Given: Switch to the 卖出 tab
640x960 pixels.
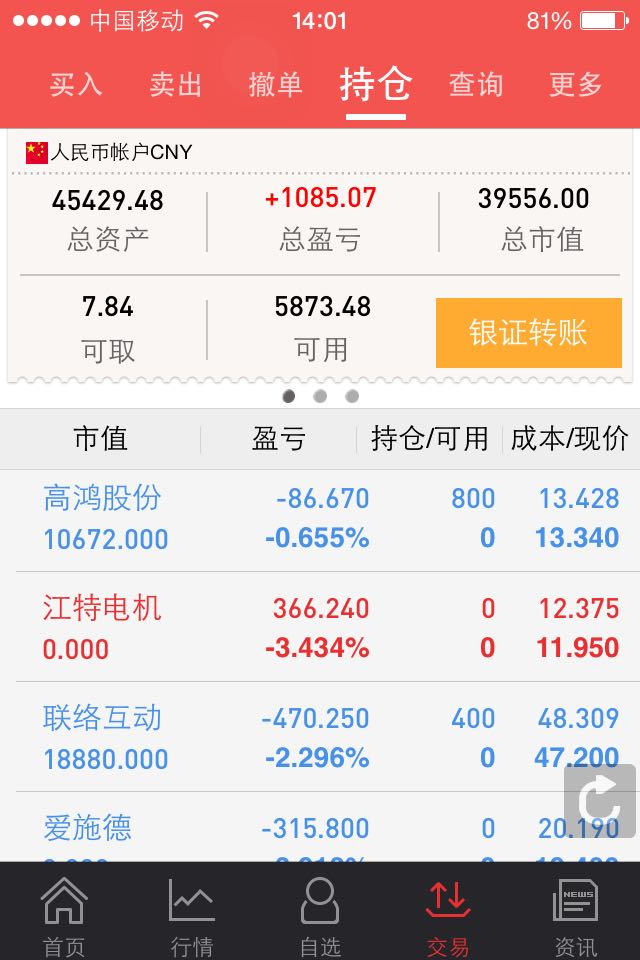Looking at the screenshot, I should pyautogui.click(x=176, y=85).
